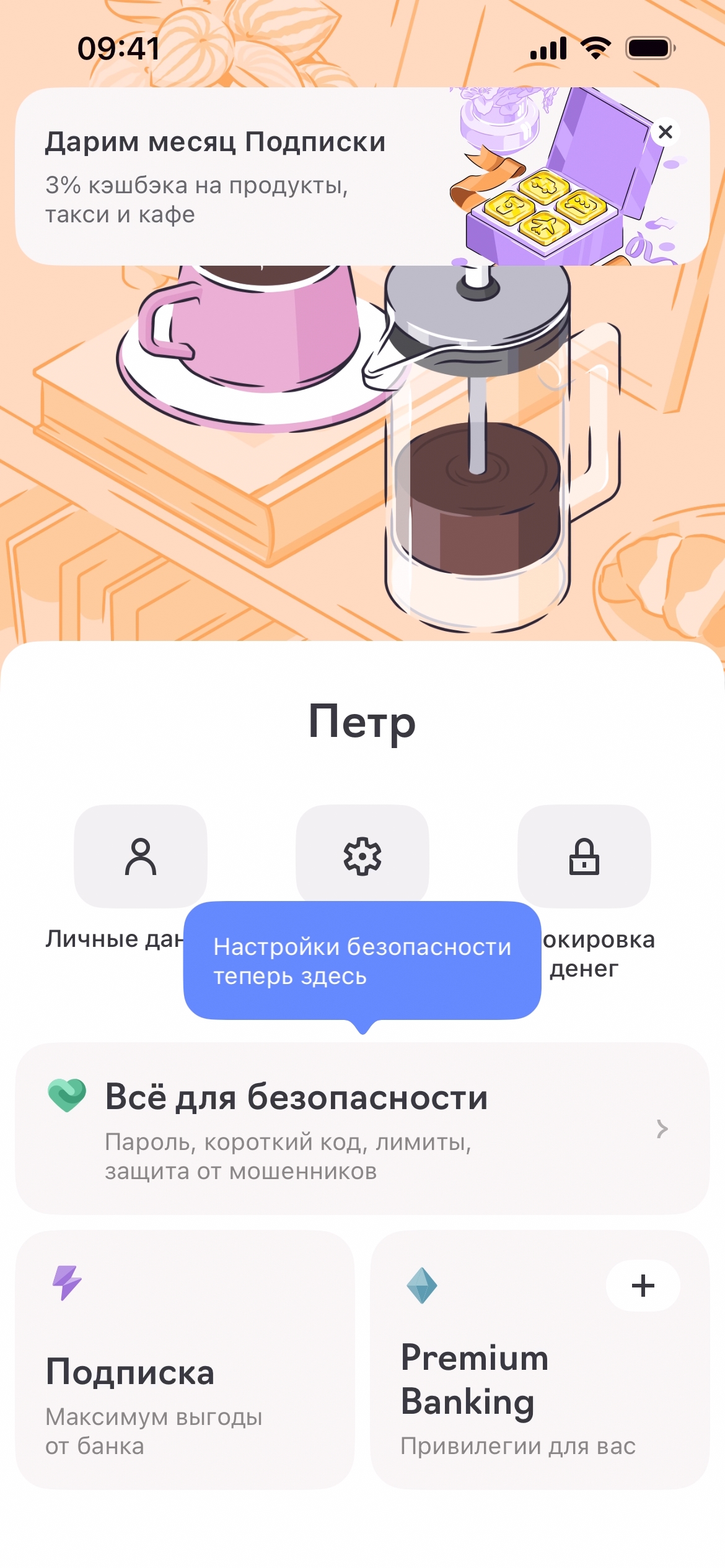Tap the plus button on Premium Banking

(643, 1286)
